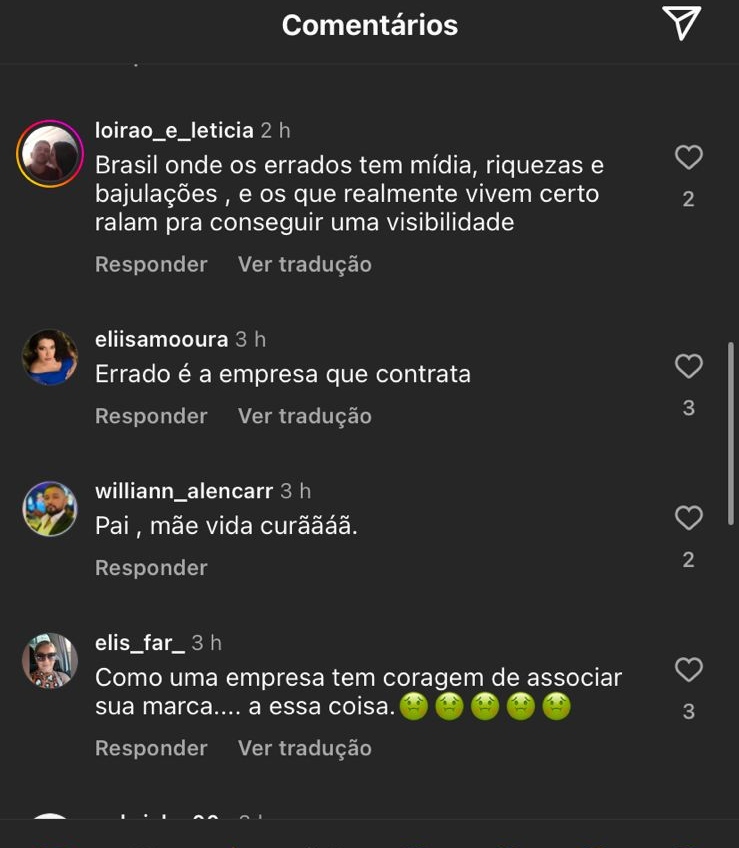Tap Ver tradução under elis_far_'s comment
The height and width of the screenshot is (848, 739).
click(304, 748)
